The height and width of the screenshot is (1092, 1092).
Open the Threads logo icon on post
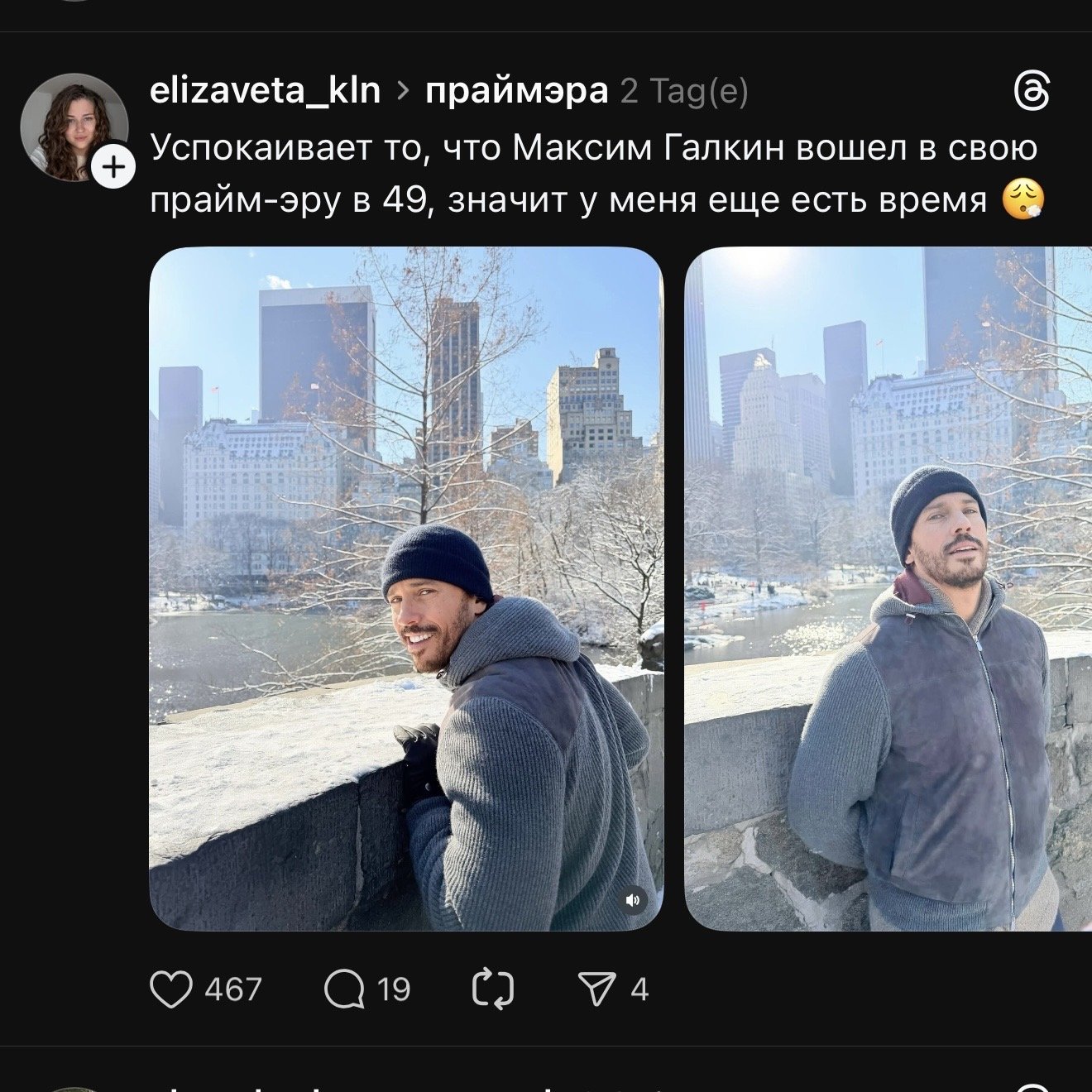[x=1032, y=91]
